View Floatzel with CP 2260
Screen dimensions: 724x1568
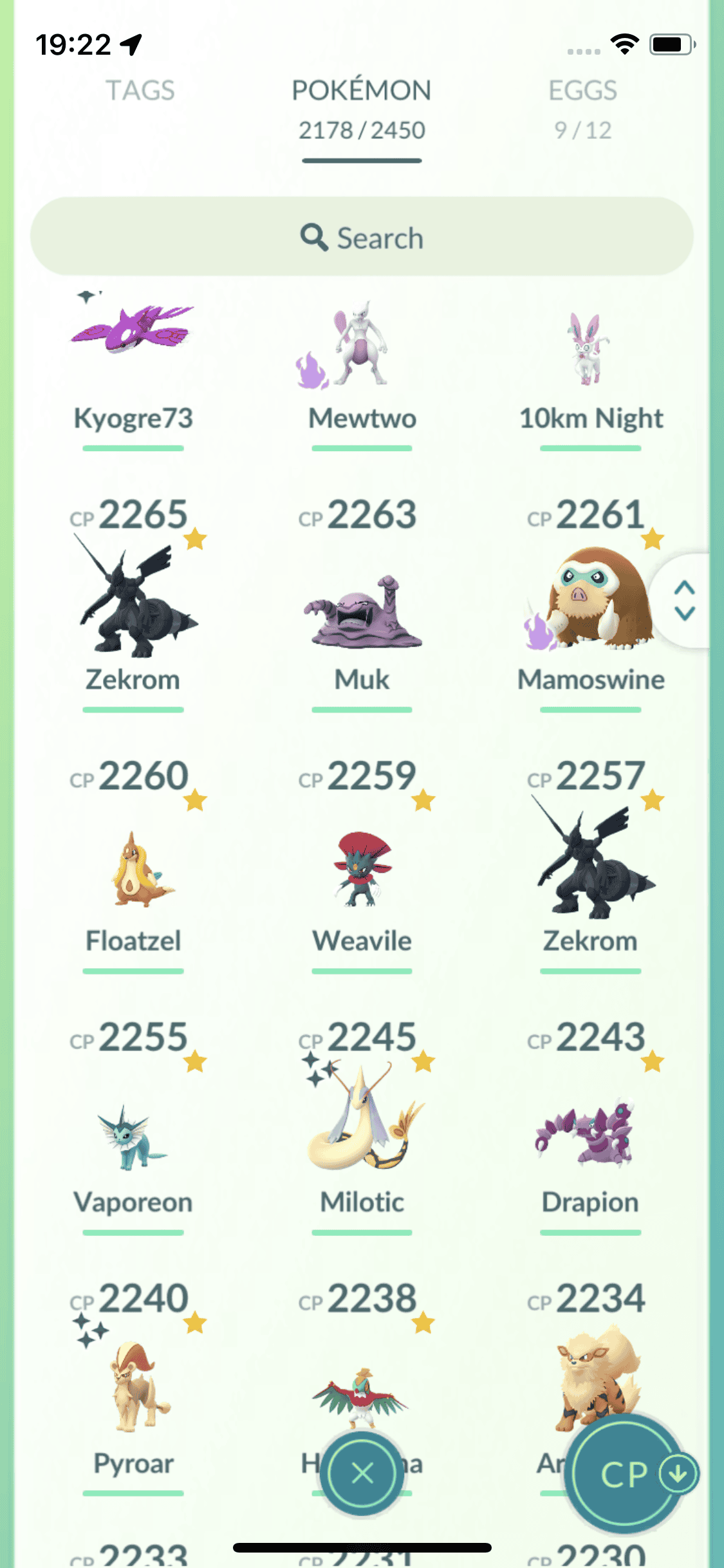(133, 869)
